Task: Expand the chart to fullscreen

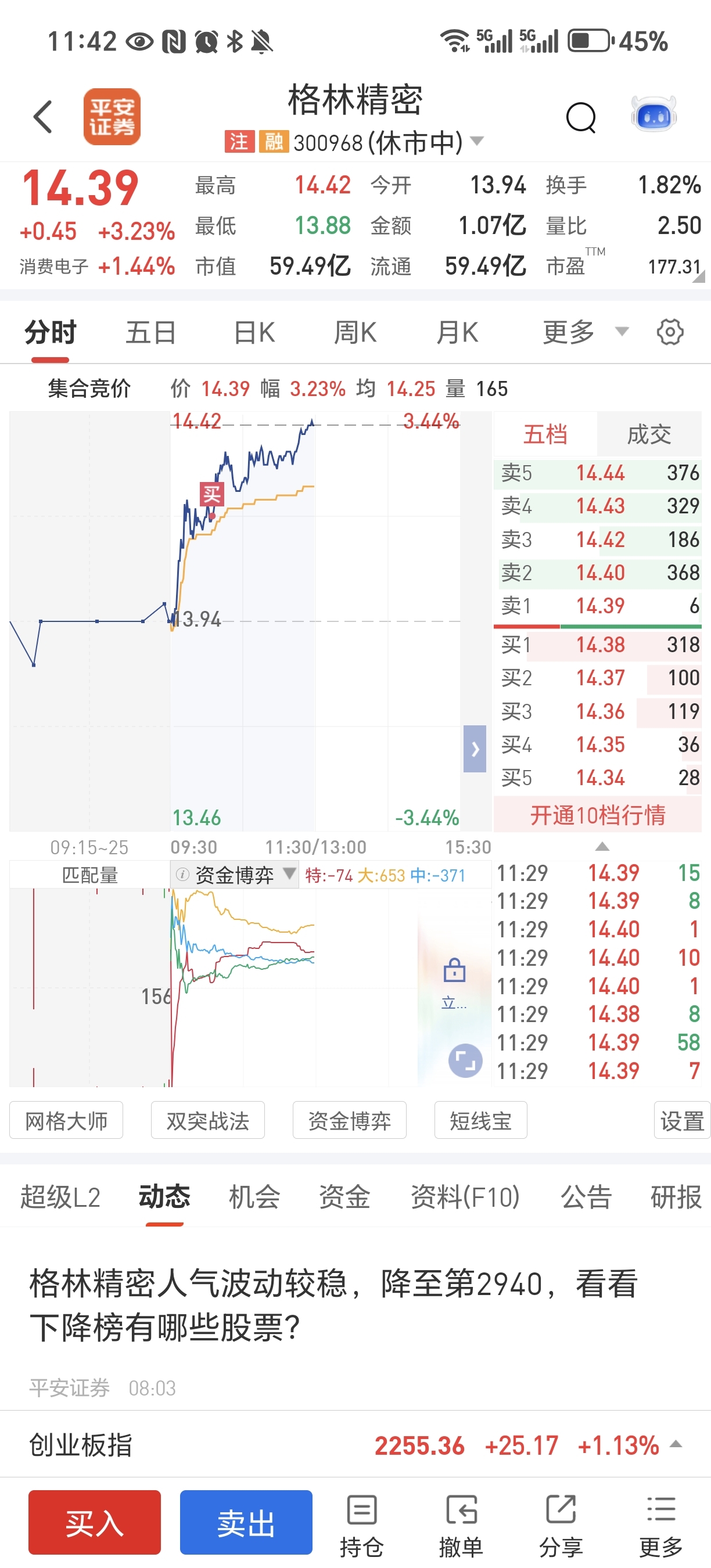Action: pyautogui.click(x=465, y=1061)
